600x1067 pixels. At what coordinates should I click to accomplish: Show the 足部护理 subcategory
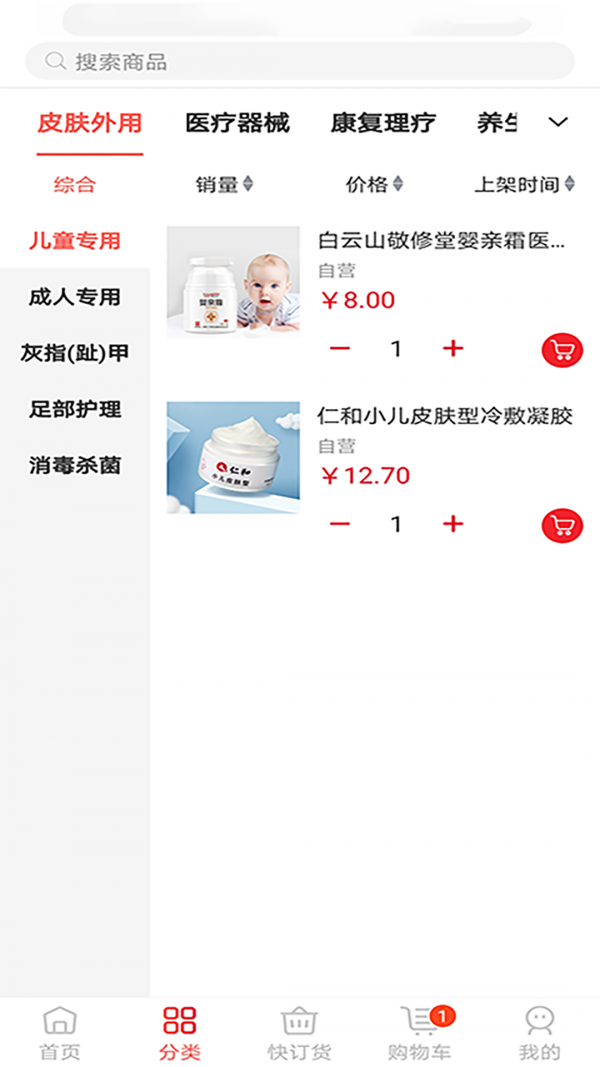click(75, 409)
